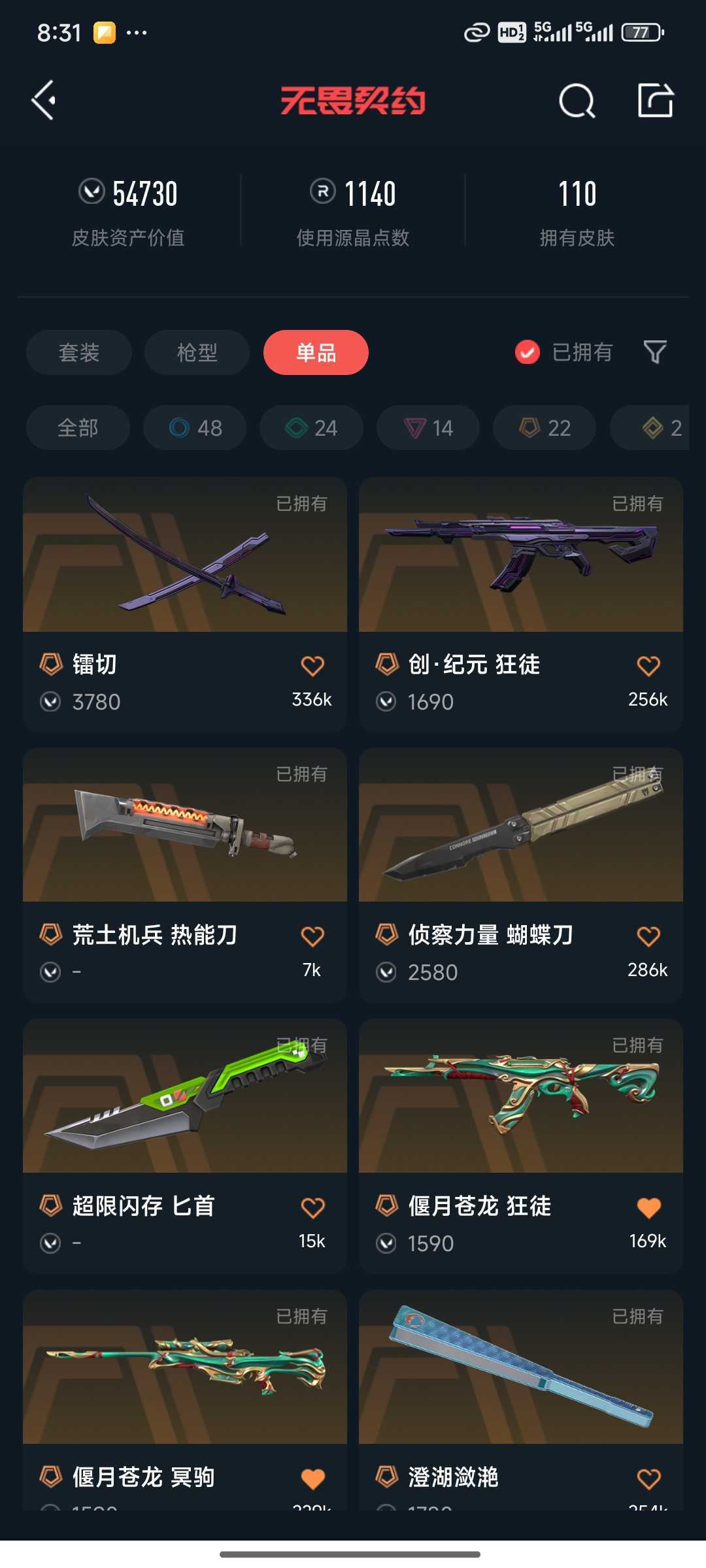Filter by the blue tier chip showing 48

[195, 428]
